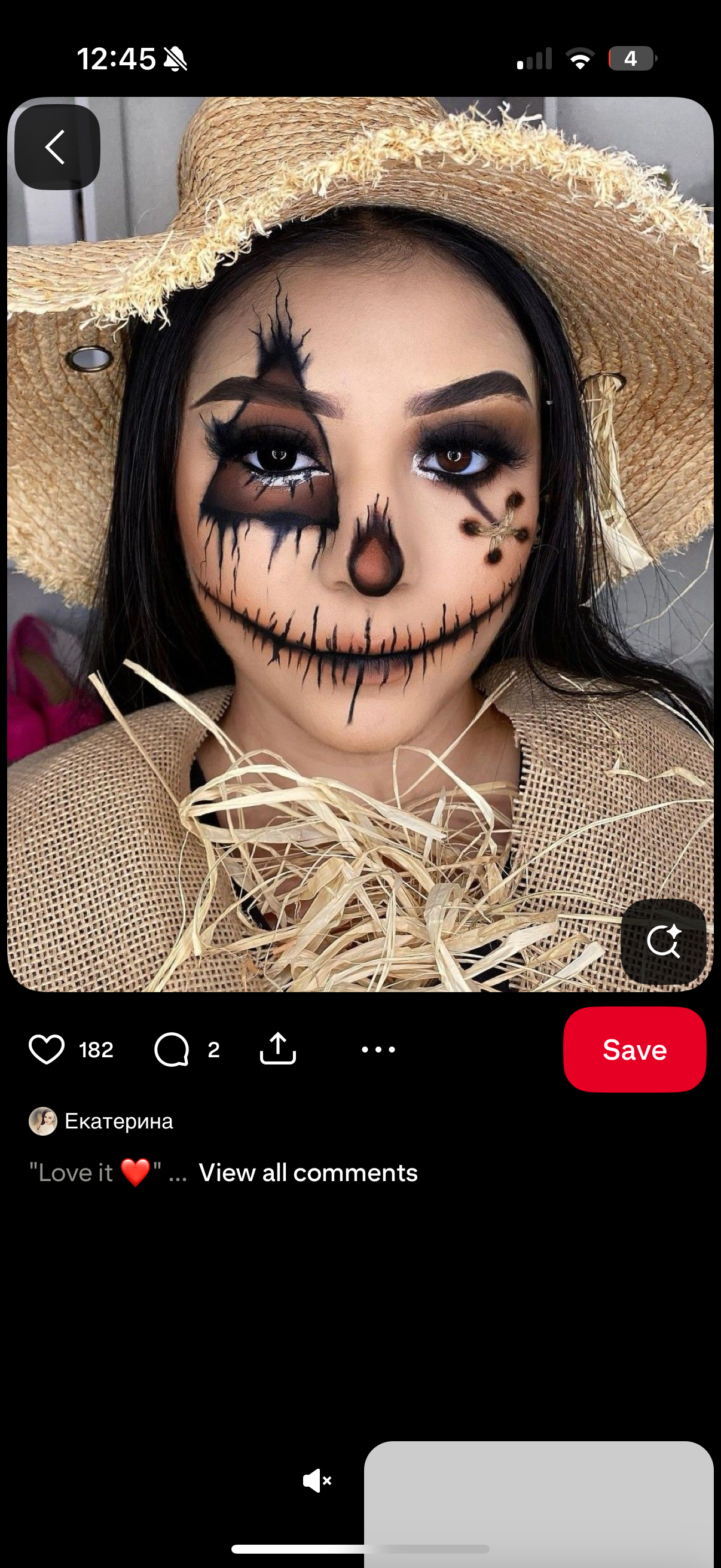Viewport: 721px width, 1568px height.
Task: Open the three-dot overflow menu
Action: [x=378, y=1050]
